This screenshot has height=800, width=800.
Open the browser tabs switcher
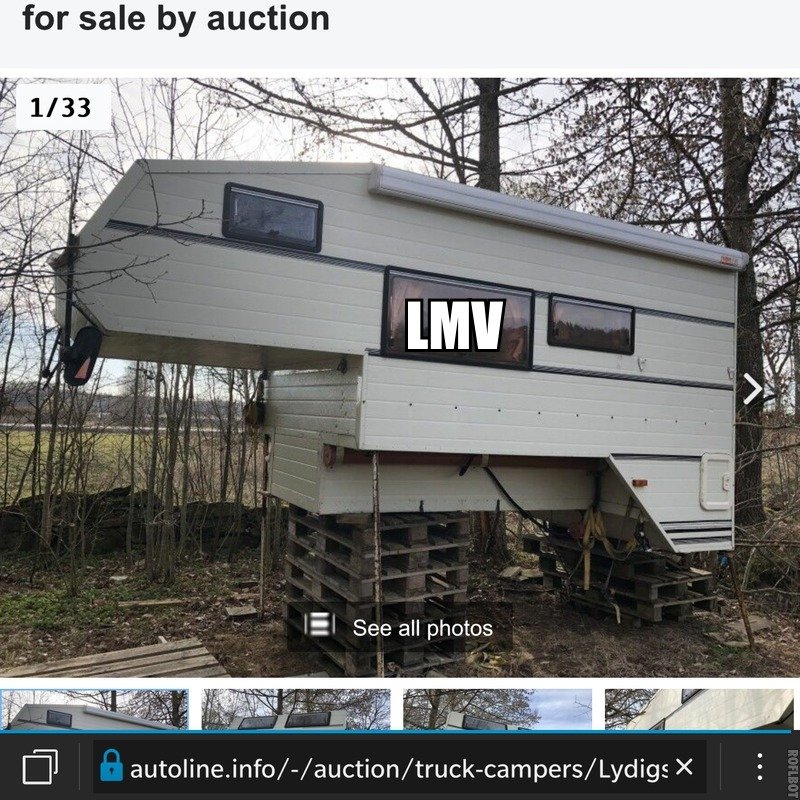tap(40, 767)
